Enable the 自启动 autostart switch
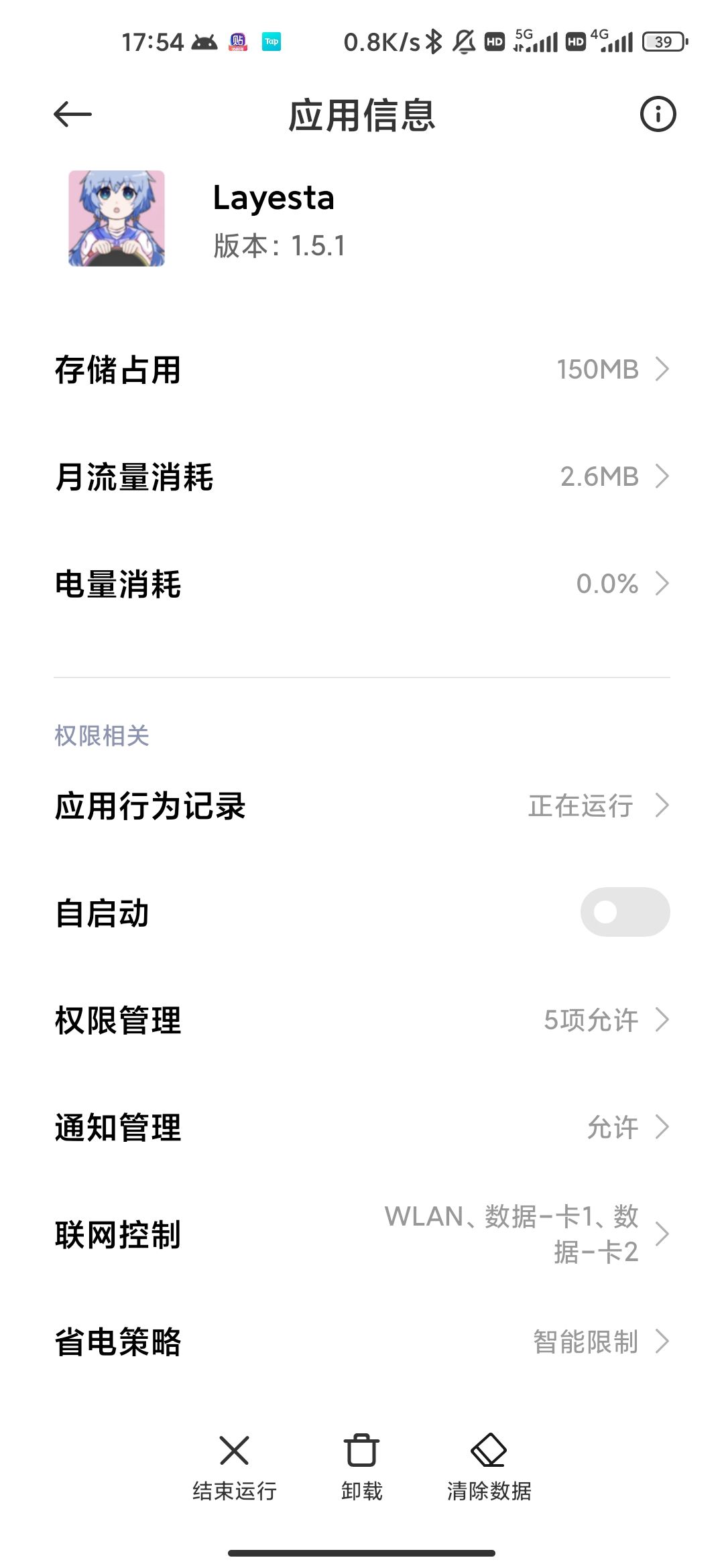Viewport: 724px width, 1568px height. pyautogui.click(x=624, y=912)
